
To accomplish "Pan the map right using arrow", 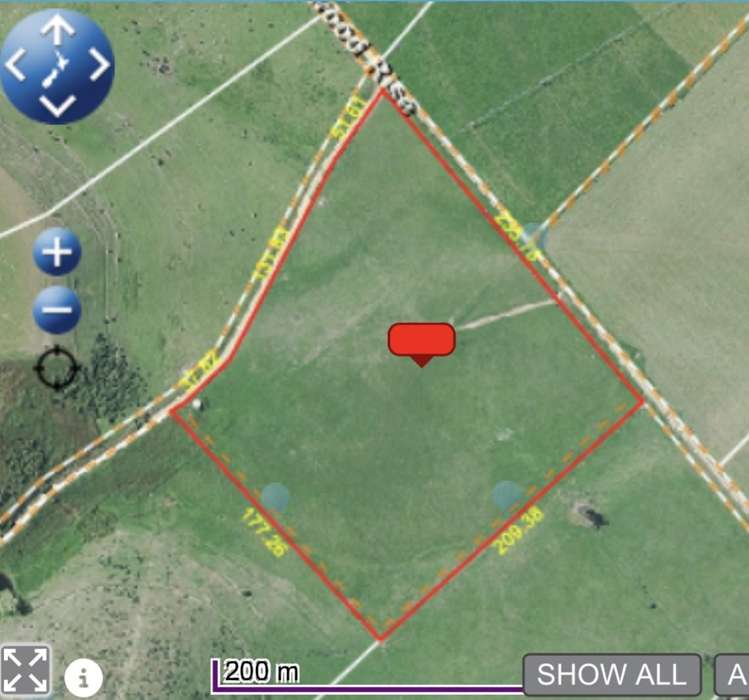I will [96, 66].
